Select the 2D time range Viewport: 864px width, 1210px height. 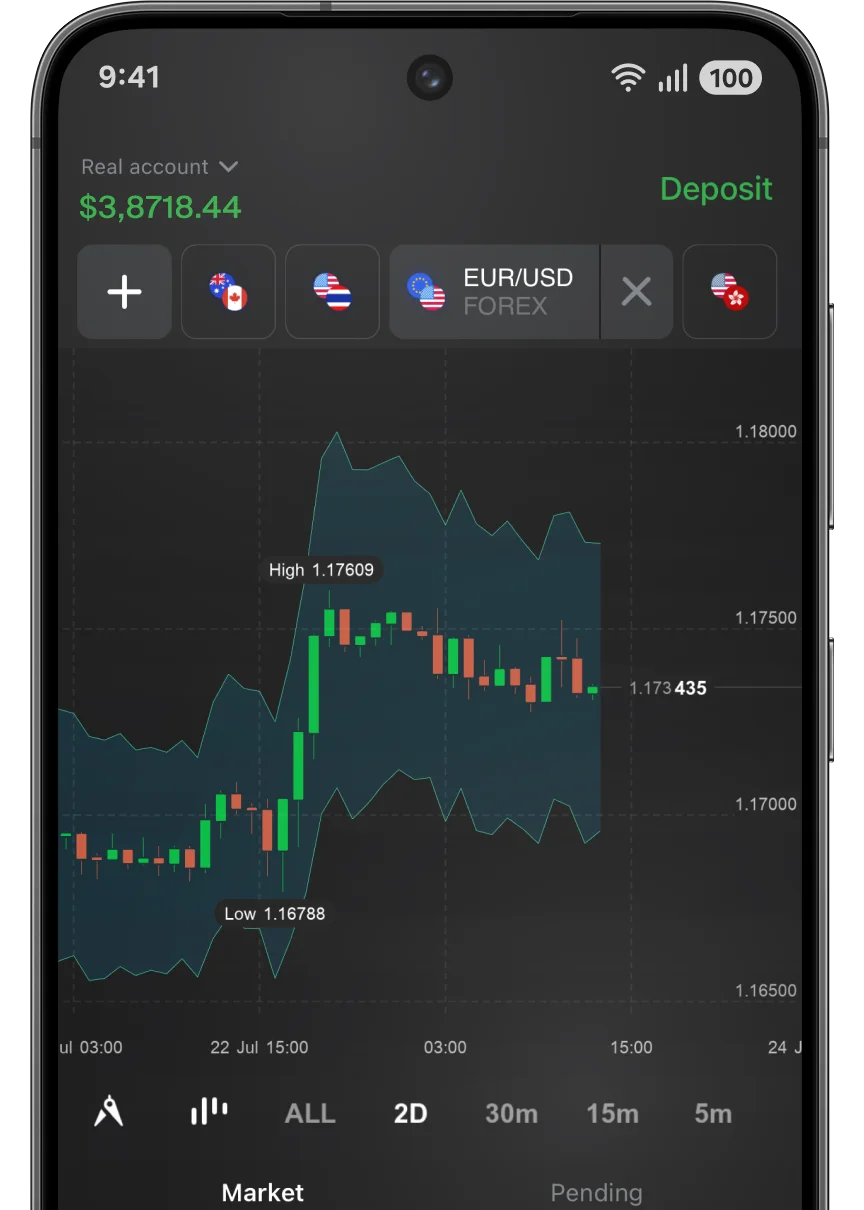click(410, 1113)
